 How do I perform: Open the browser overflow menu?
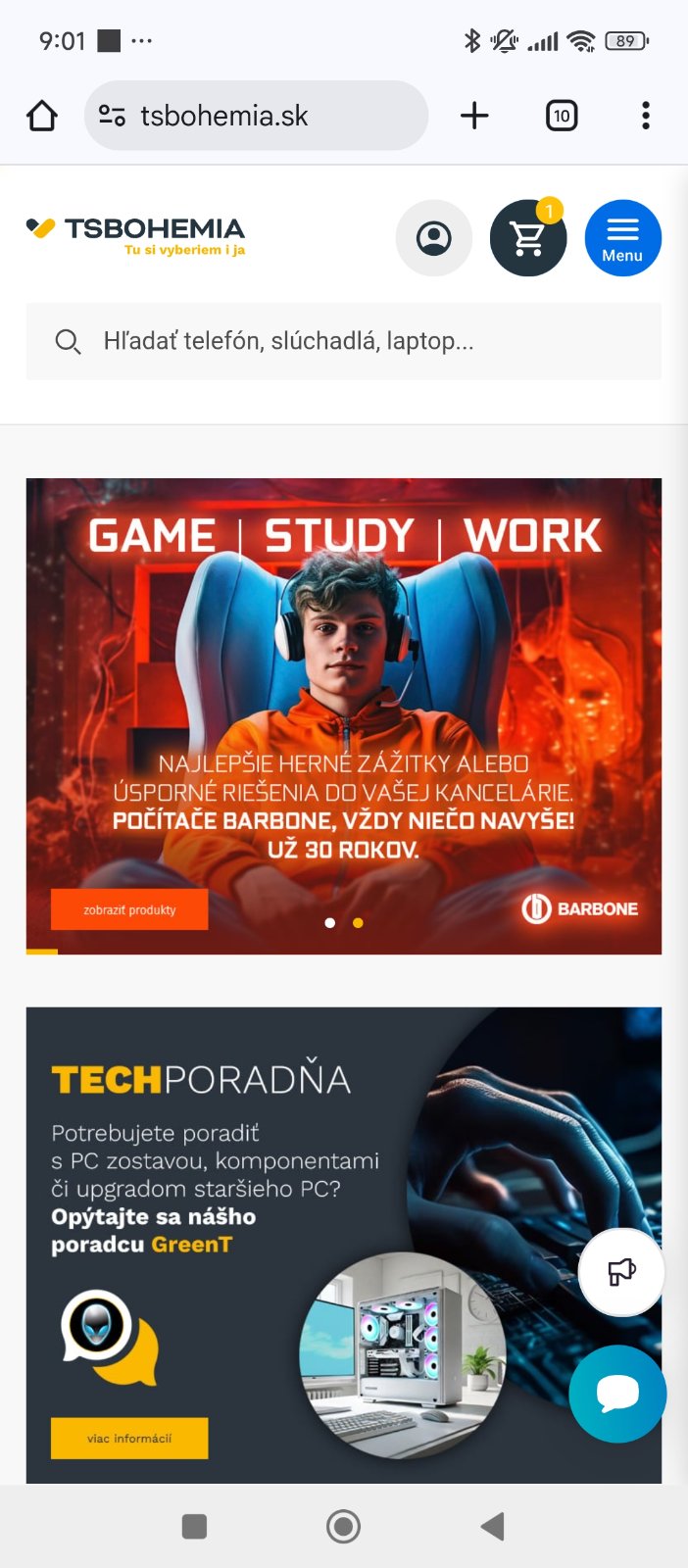(x=645, y=116)
